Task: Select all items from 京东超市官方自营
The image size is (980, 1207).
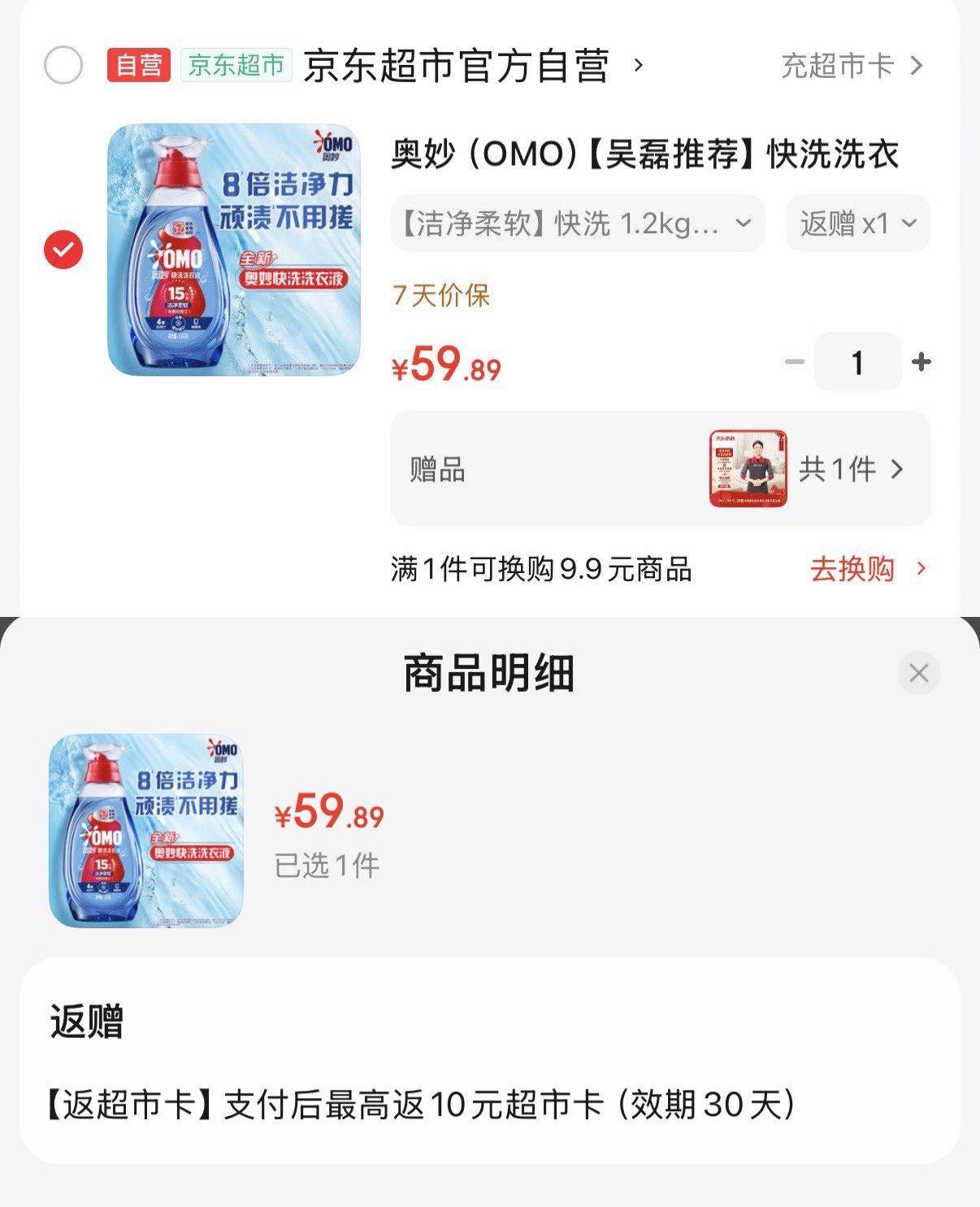Action: (63, 65)
